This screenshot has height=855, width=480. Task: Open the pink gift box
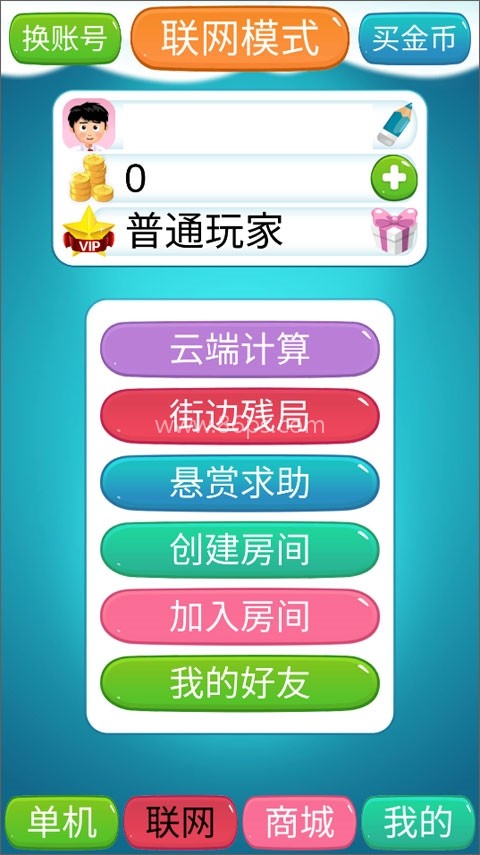[x=394, y=230]
